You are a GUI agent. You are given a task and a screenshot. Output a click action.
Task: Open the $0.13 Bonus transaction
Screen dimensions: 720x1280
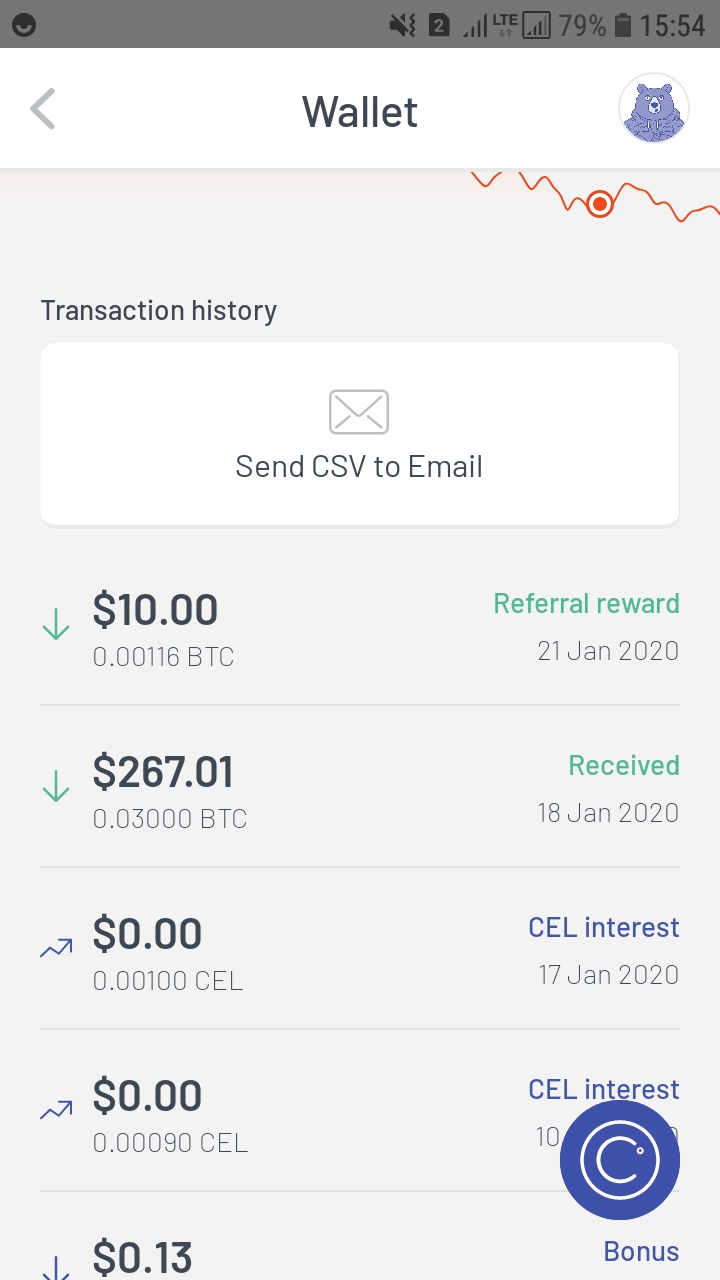coord(360,1238)
